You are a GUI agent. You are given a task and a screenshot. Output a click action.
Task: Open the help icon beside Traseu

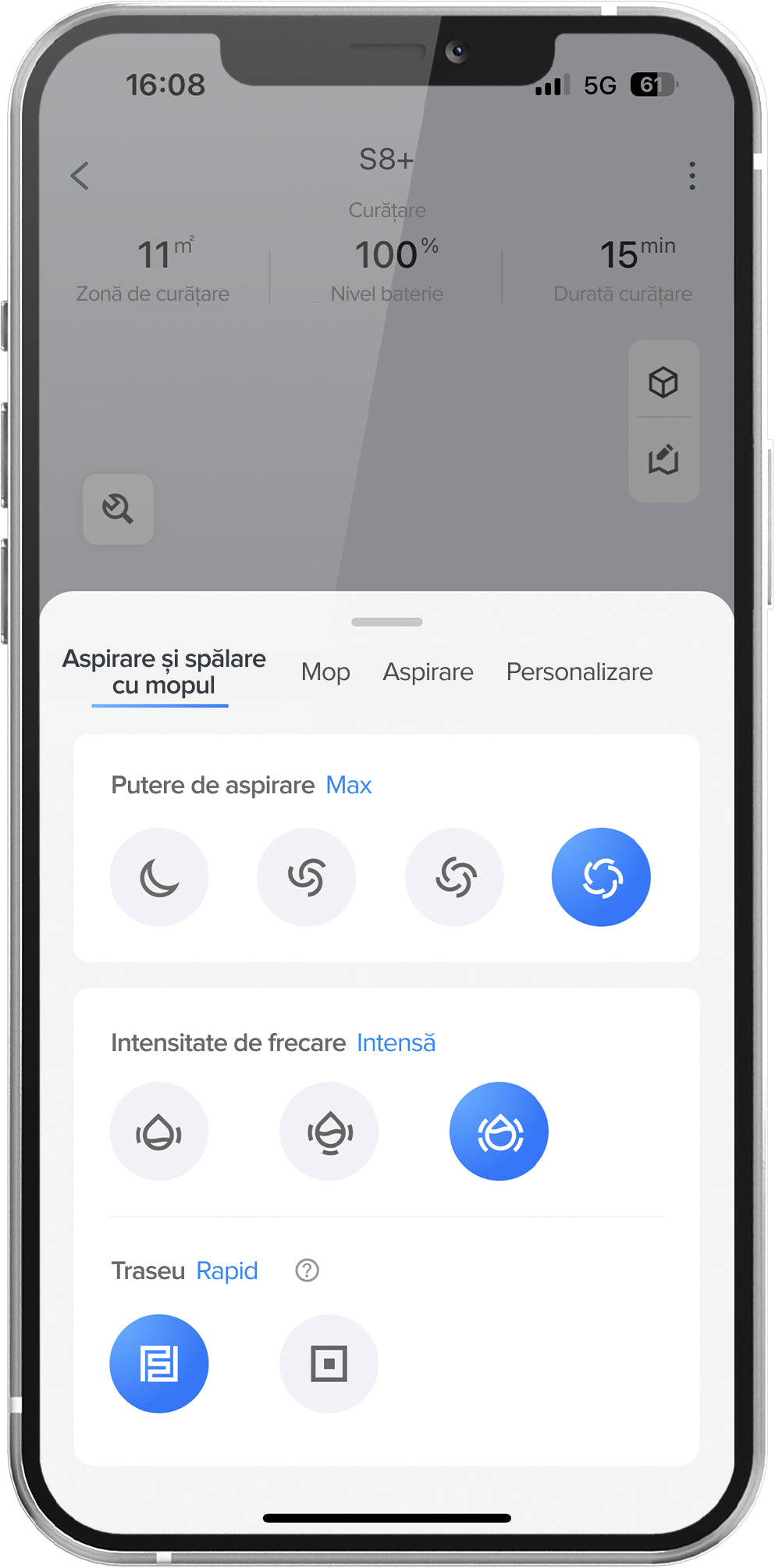[307, 1270]
